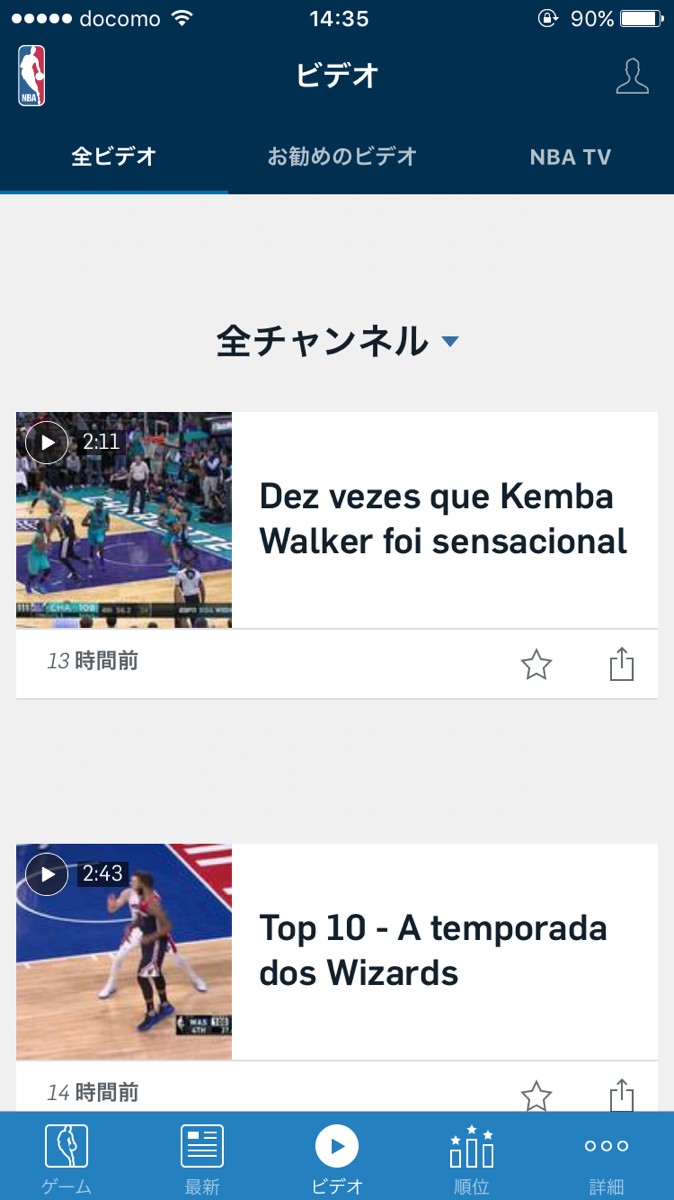
Task: Share the Top 10 Wizards video
Action: pos(622,1094)
